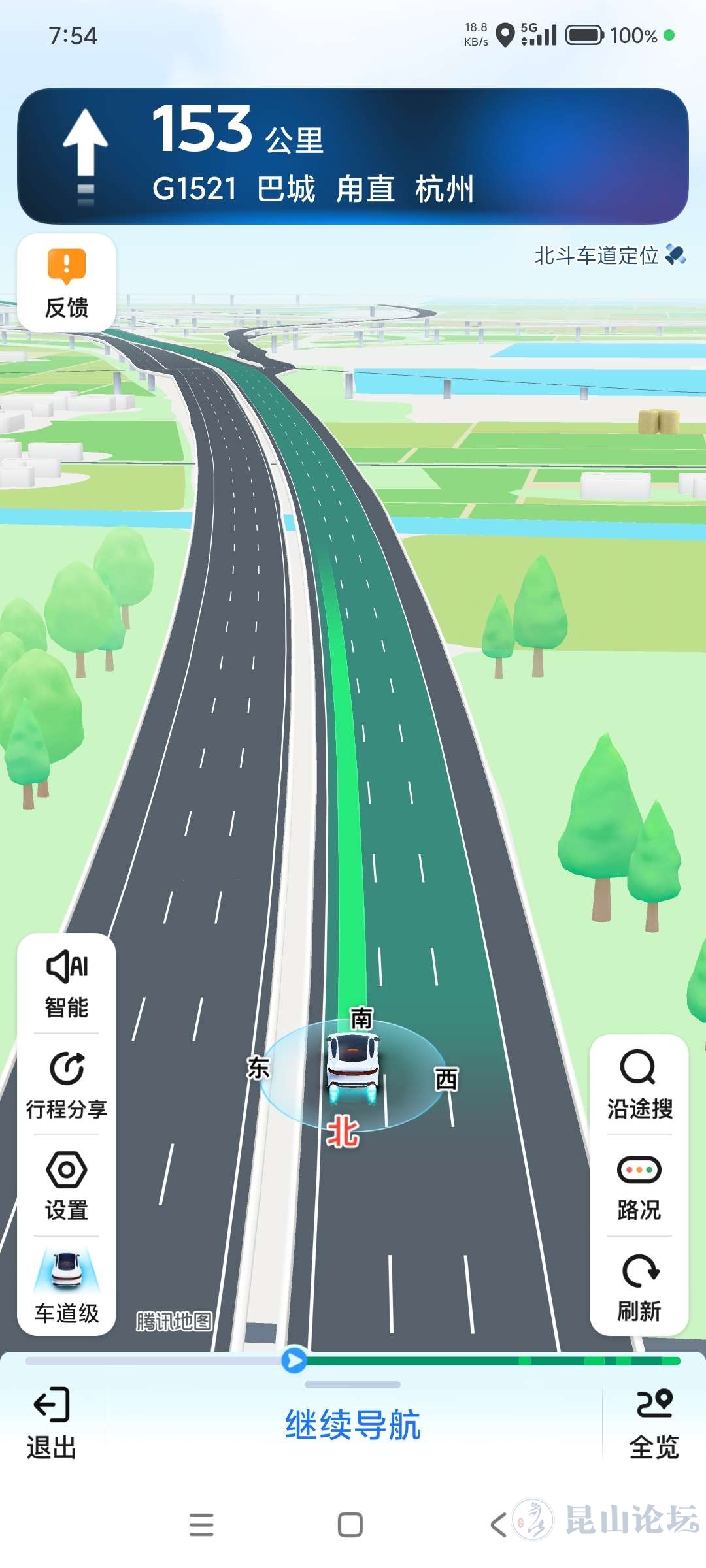
Task: Share the trip via 行程分享
Action: [67, 1085]
